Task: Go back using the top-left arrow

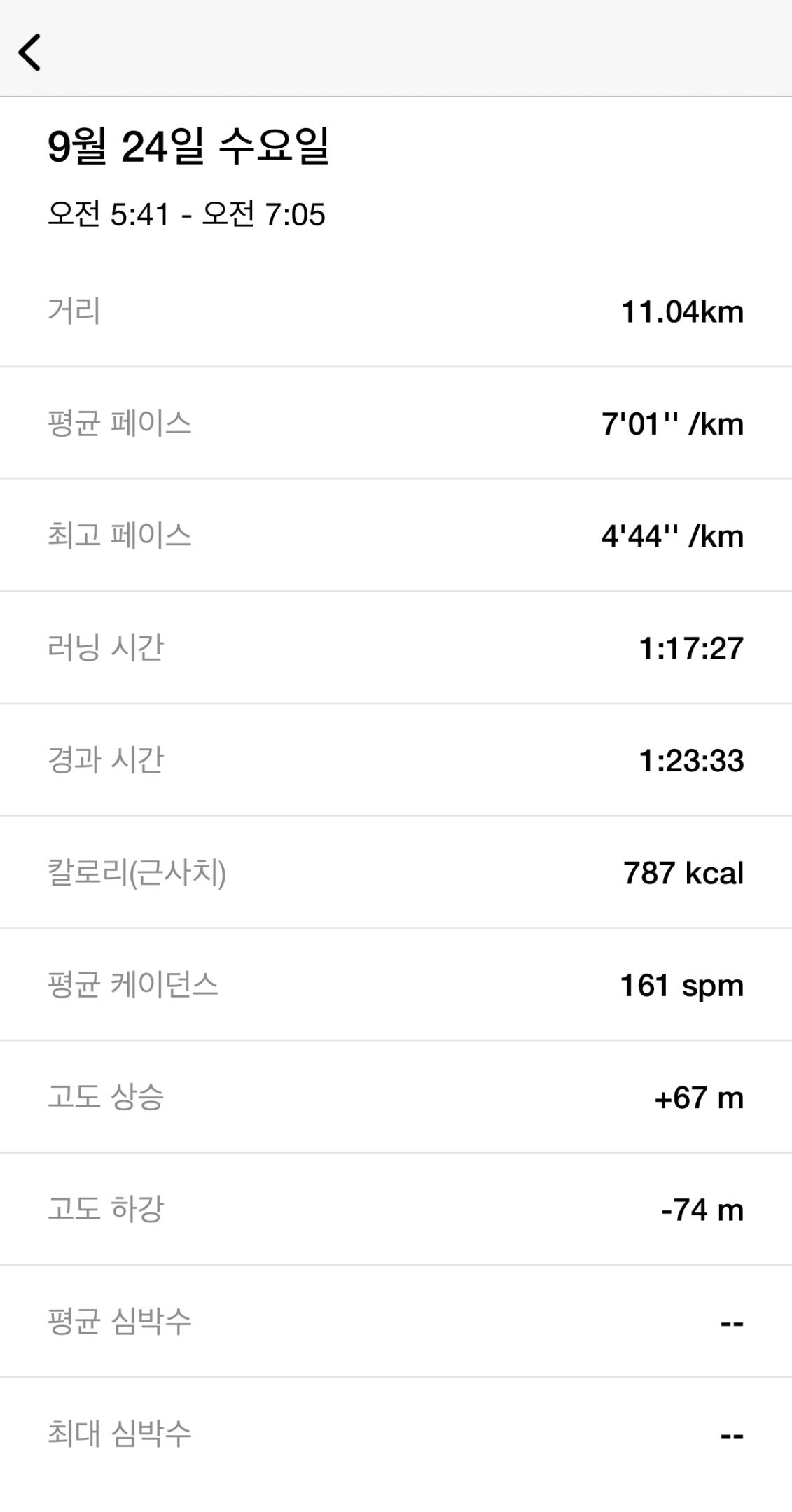Action: (30, 52)
